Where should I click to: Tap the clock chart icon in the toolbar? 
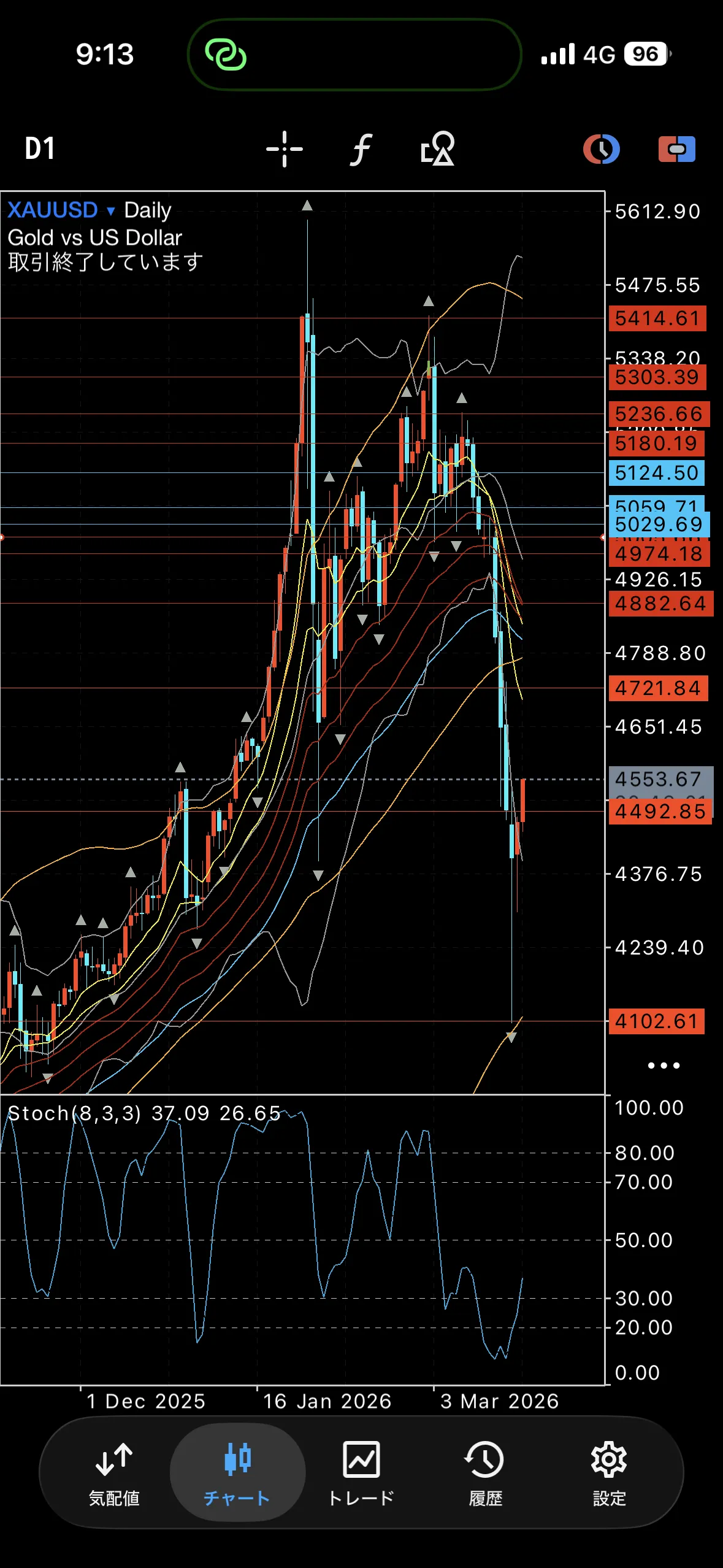(601, 149)
